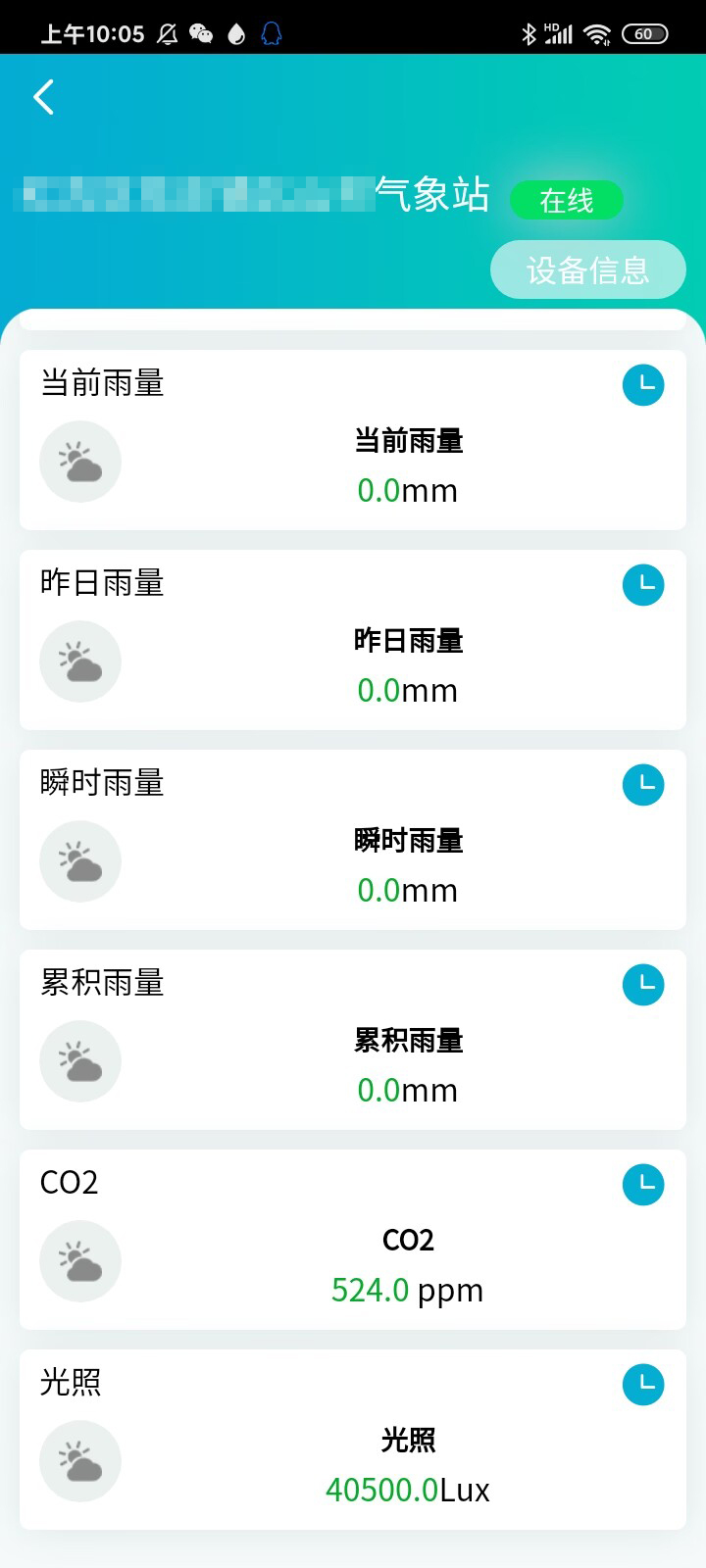706x1568 pixels.
Task: Tap the clock icon on 瞬时雨量 card
Action: (643, 785)
